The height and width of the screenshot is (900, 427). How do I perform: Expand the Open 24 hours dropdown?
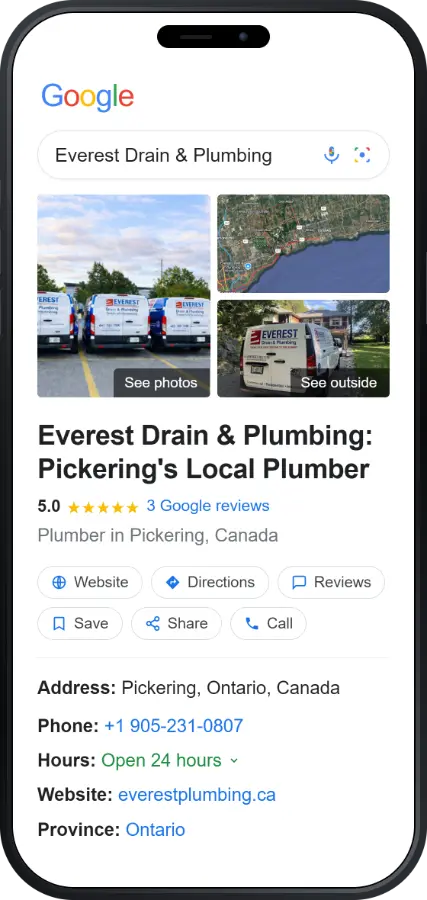click(x=170, y=761)
